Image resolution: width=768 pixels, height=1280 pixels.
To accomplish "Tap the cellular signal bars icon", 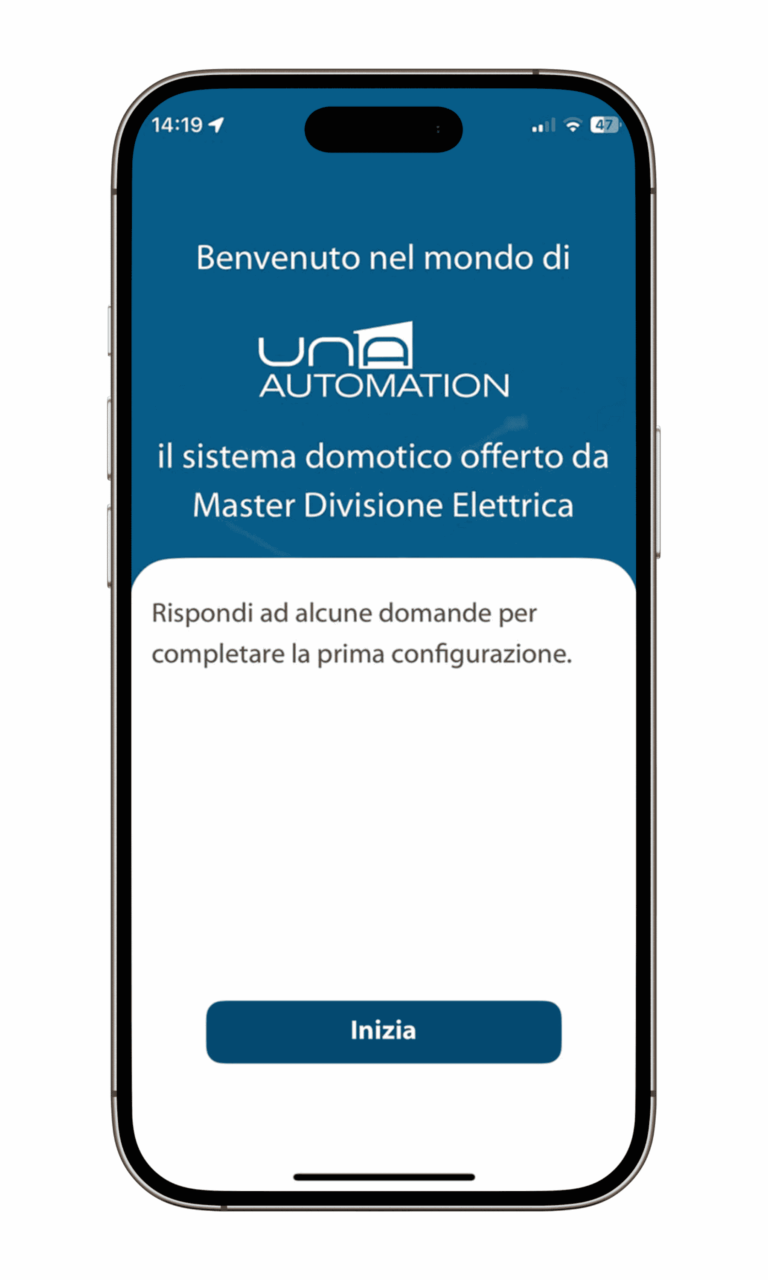I will [x=541, y=125].
